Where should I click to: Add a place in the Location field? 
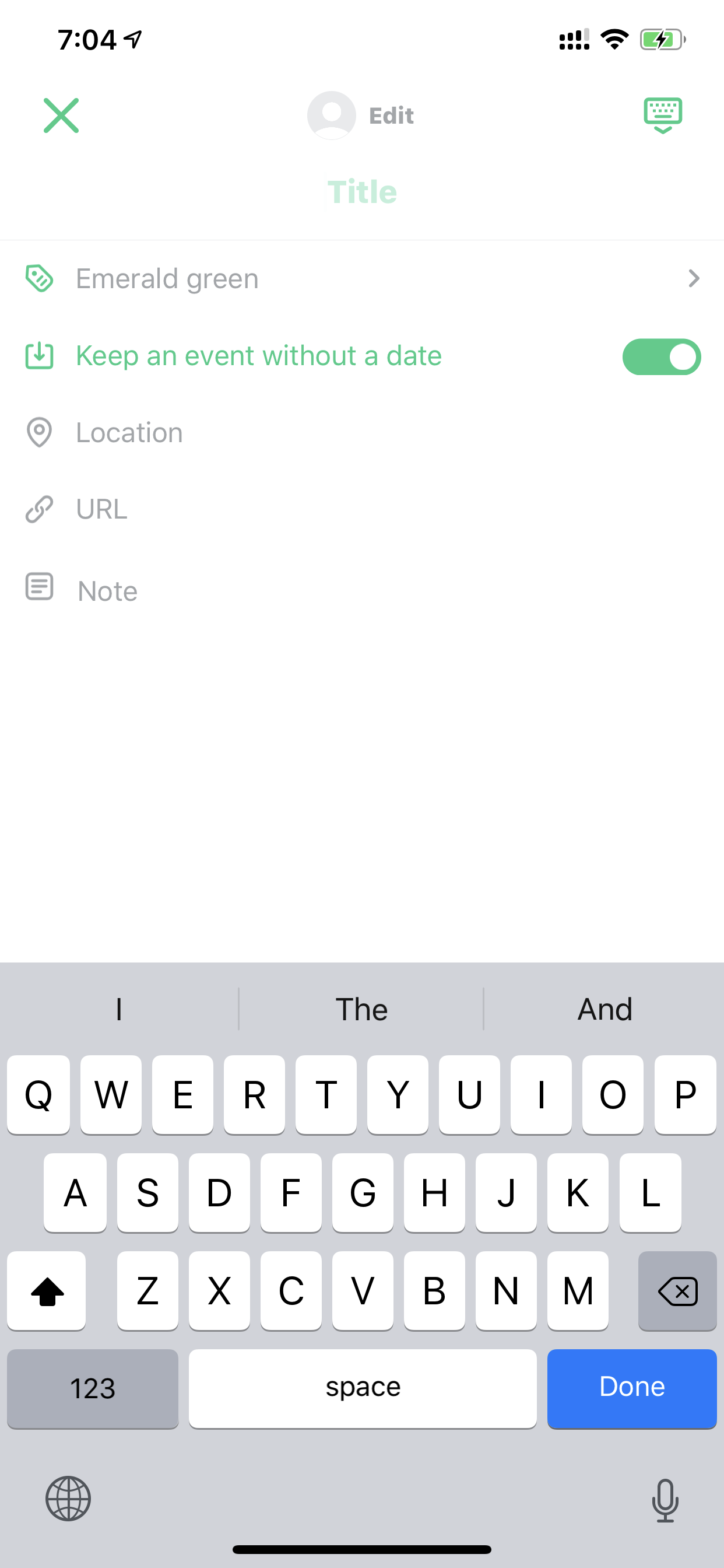[x=362, y=433]
